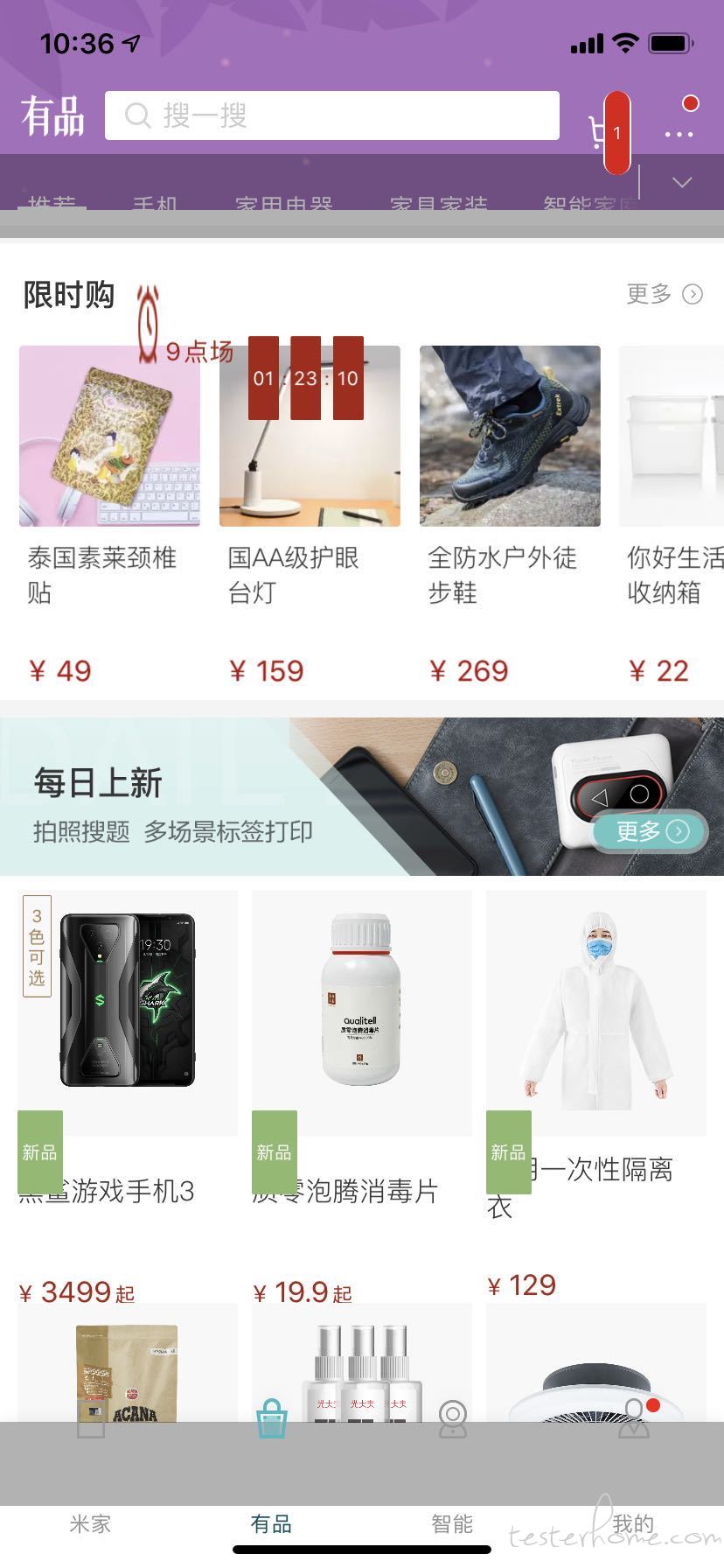Open the three-dot overflow menu
724x1568 pixels.
pos(679,133)
